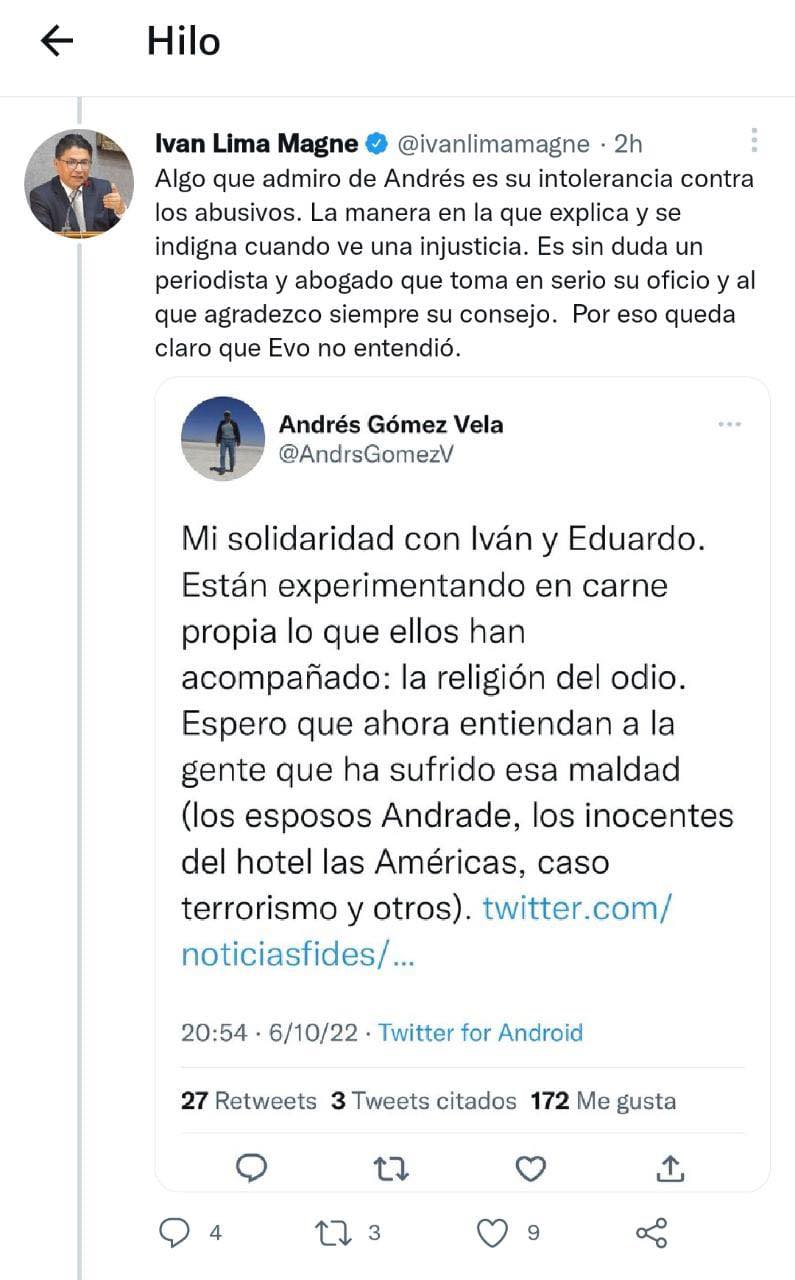Go back from the Hilo thread
The height and width of the screenshot is (1280, 795).
tap(57, 41)
